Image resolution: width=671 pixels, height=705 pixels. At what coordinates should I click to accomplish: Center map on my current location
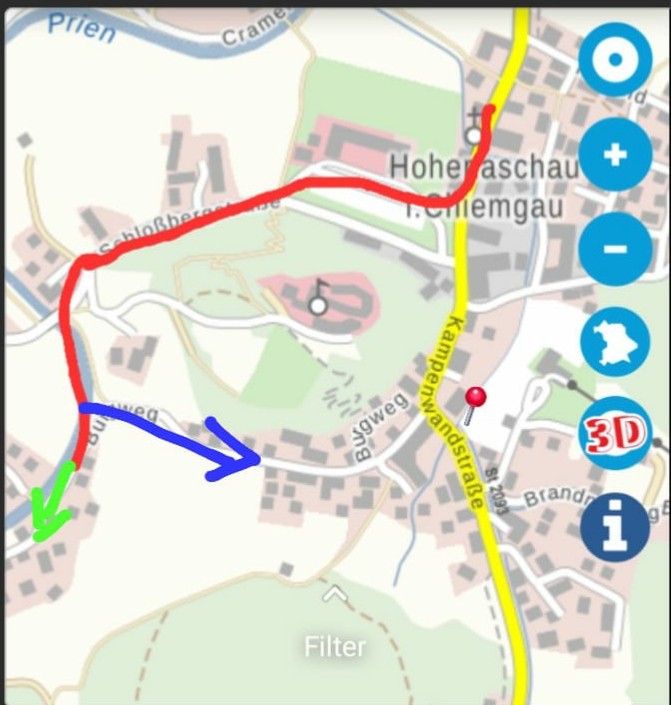coord(614,59)
